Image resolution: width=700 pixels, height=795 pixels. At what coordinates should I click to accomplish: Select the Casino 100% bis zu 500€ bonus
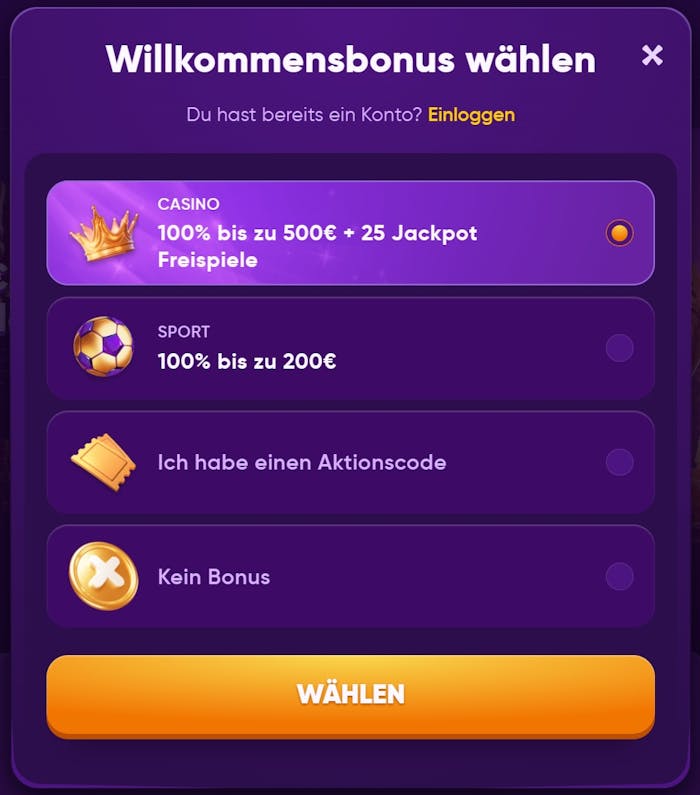pyautogui.click(x=619, y=233)
